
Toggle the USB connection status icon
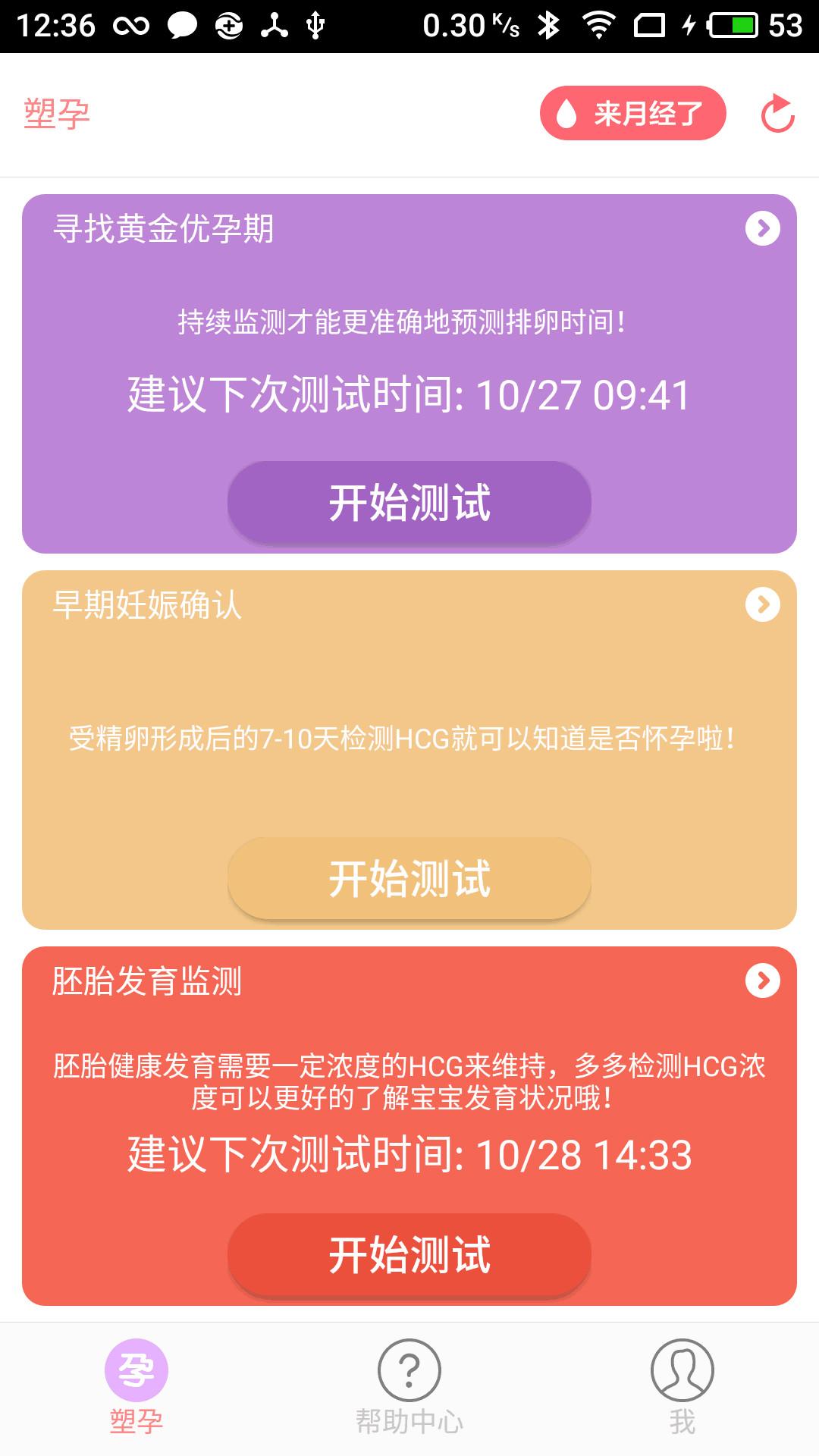(x=315, y=23)
